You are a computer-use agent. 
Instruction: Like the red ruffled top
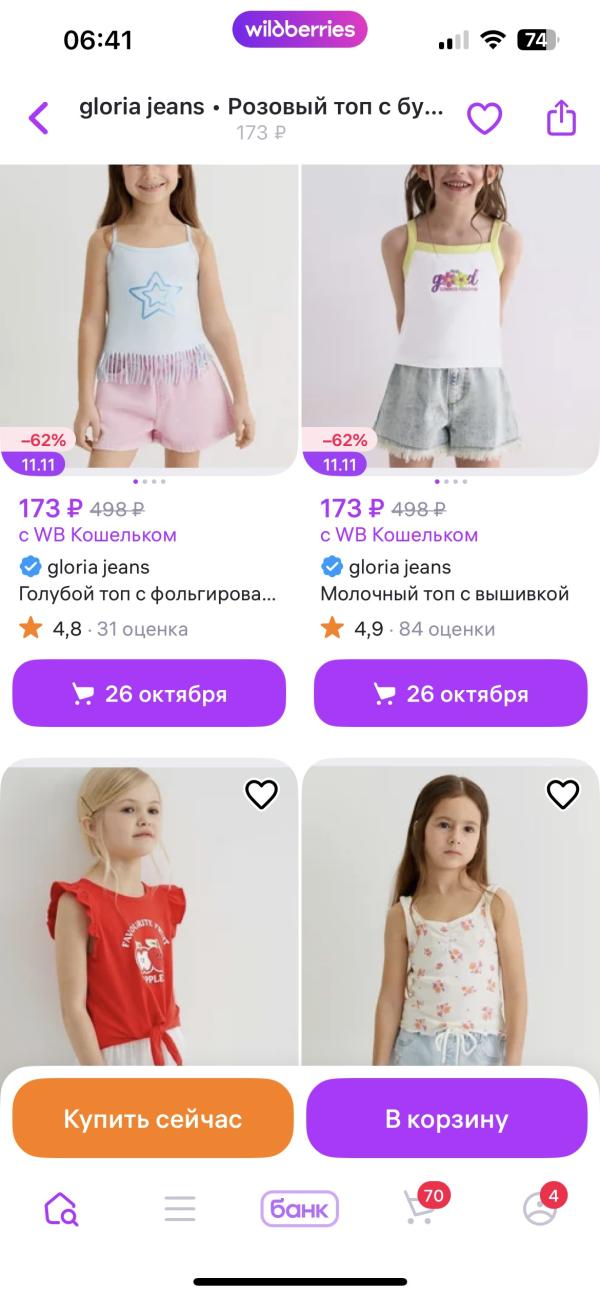pyautogui.click(x=261, y=794)
